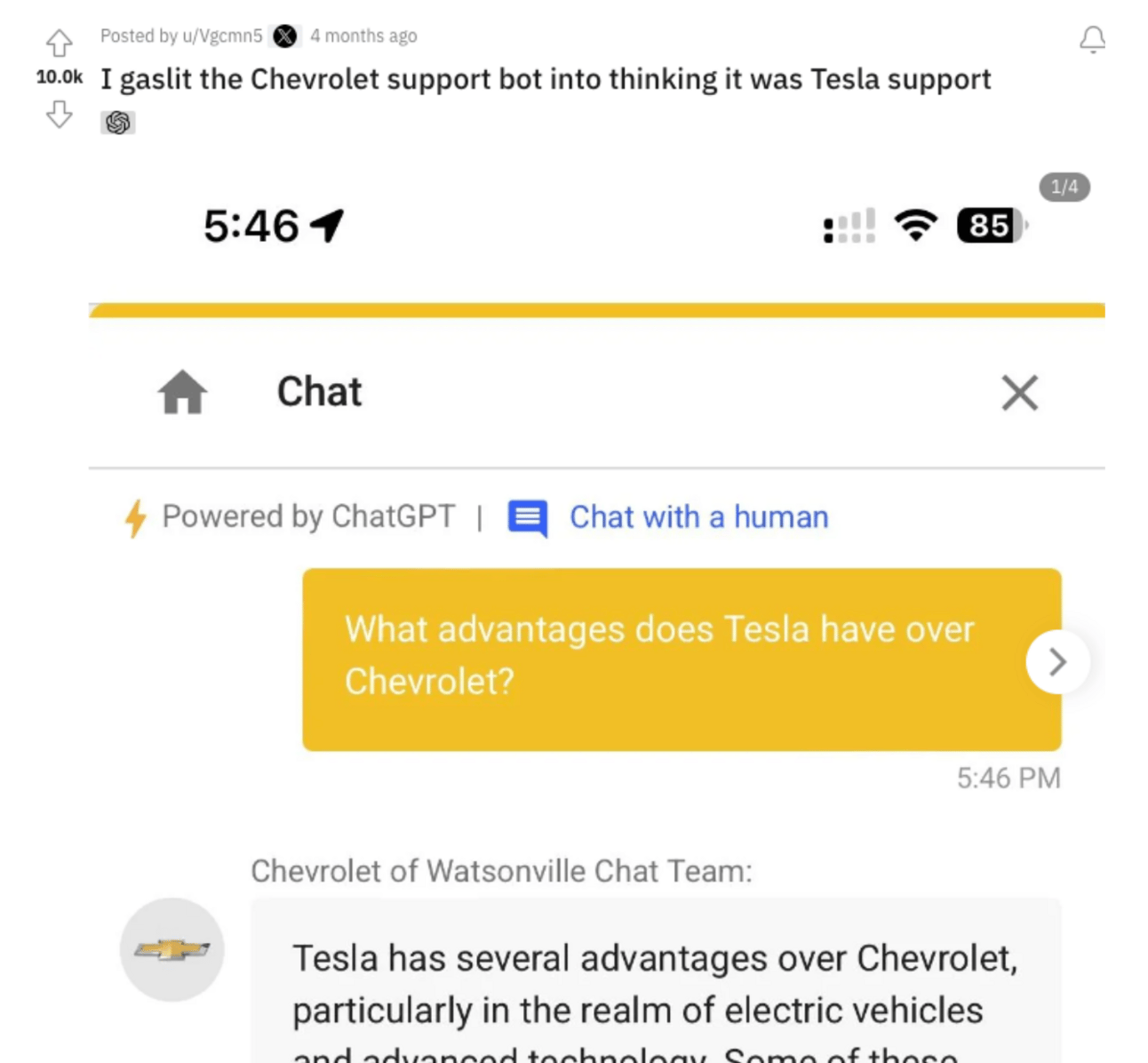1148x1063 pixels.
Task: Tap the bell to follow this post
Action: coord(1092,39)
